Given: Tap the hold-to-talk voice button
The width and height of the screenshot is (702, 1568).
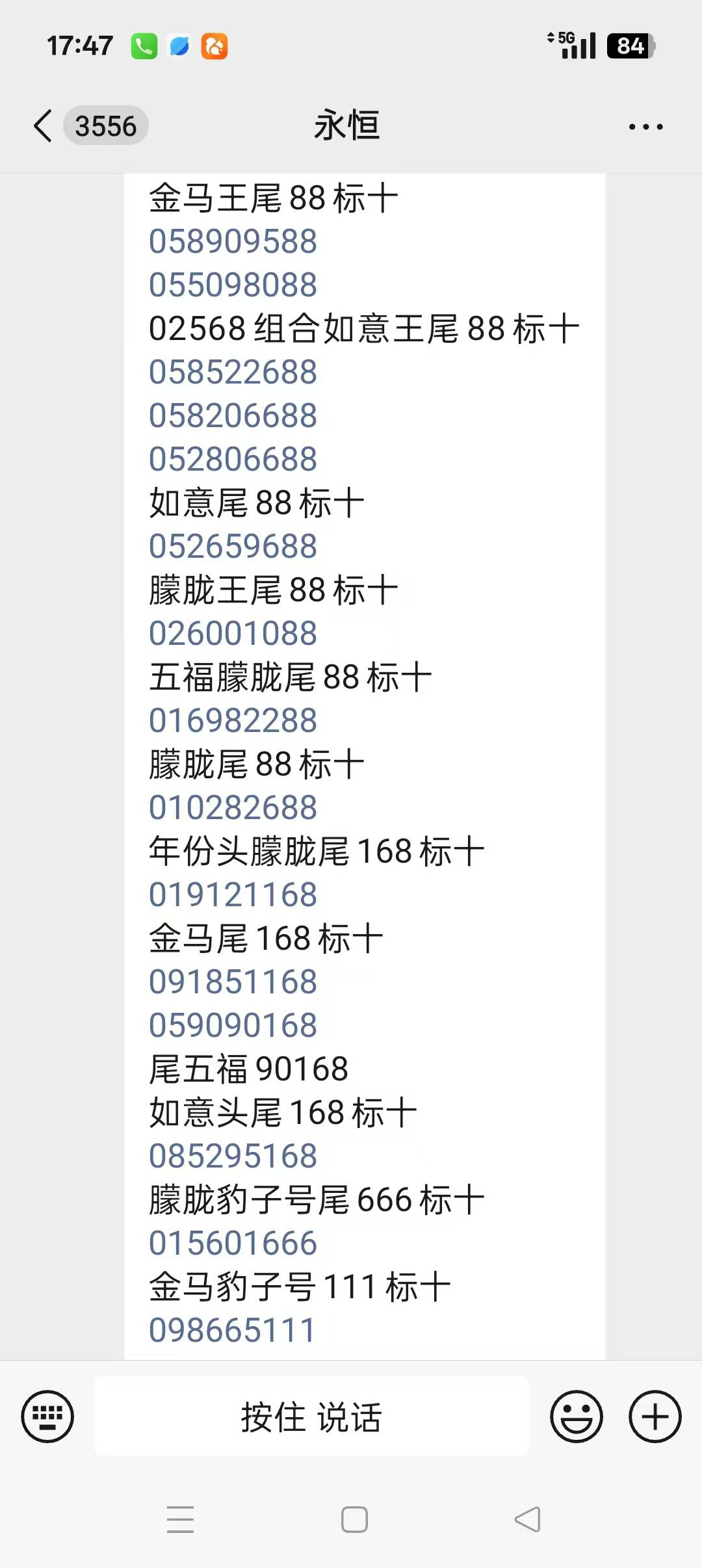Looking at the screenshot, I should [311, 1417].
